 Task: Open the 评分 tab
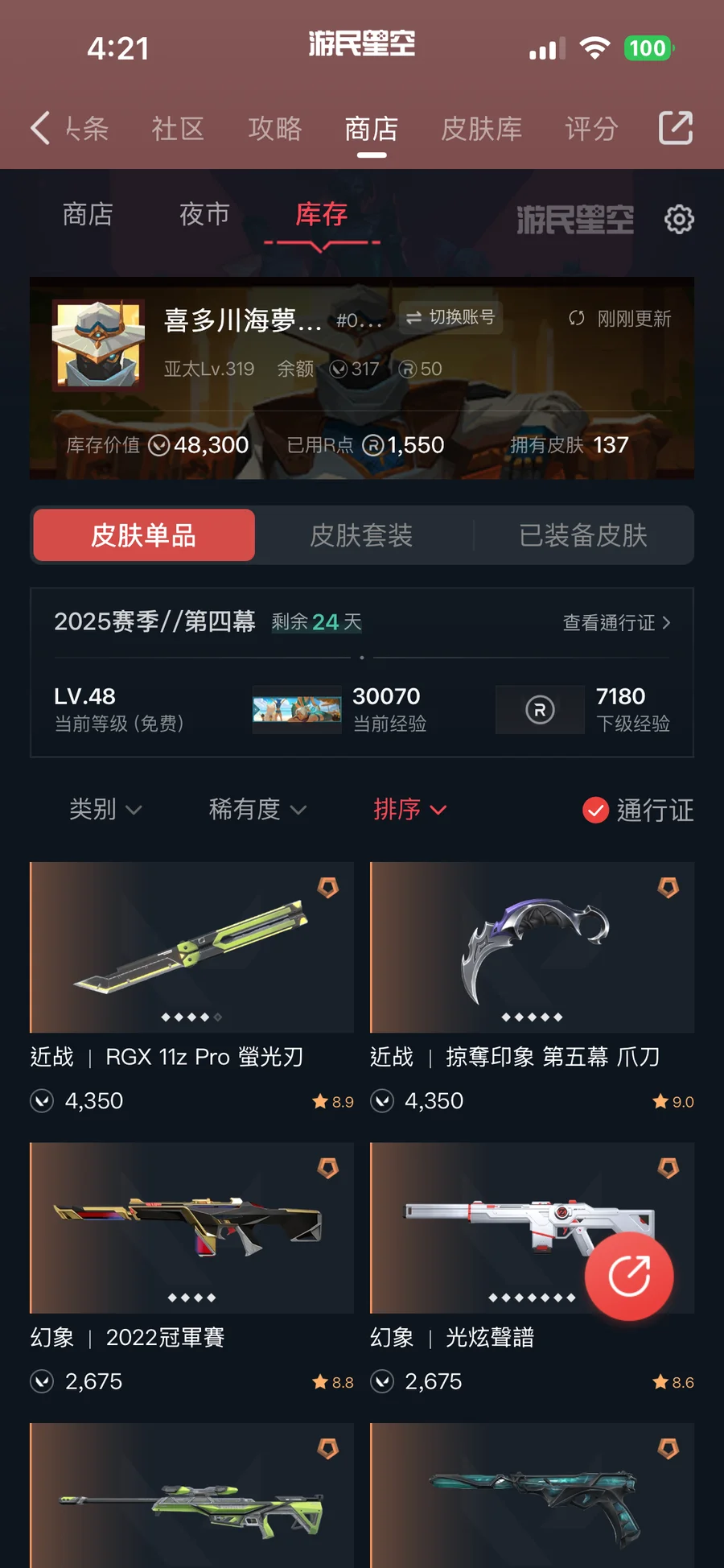click(590, 129)
